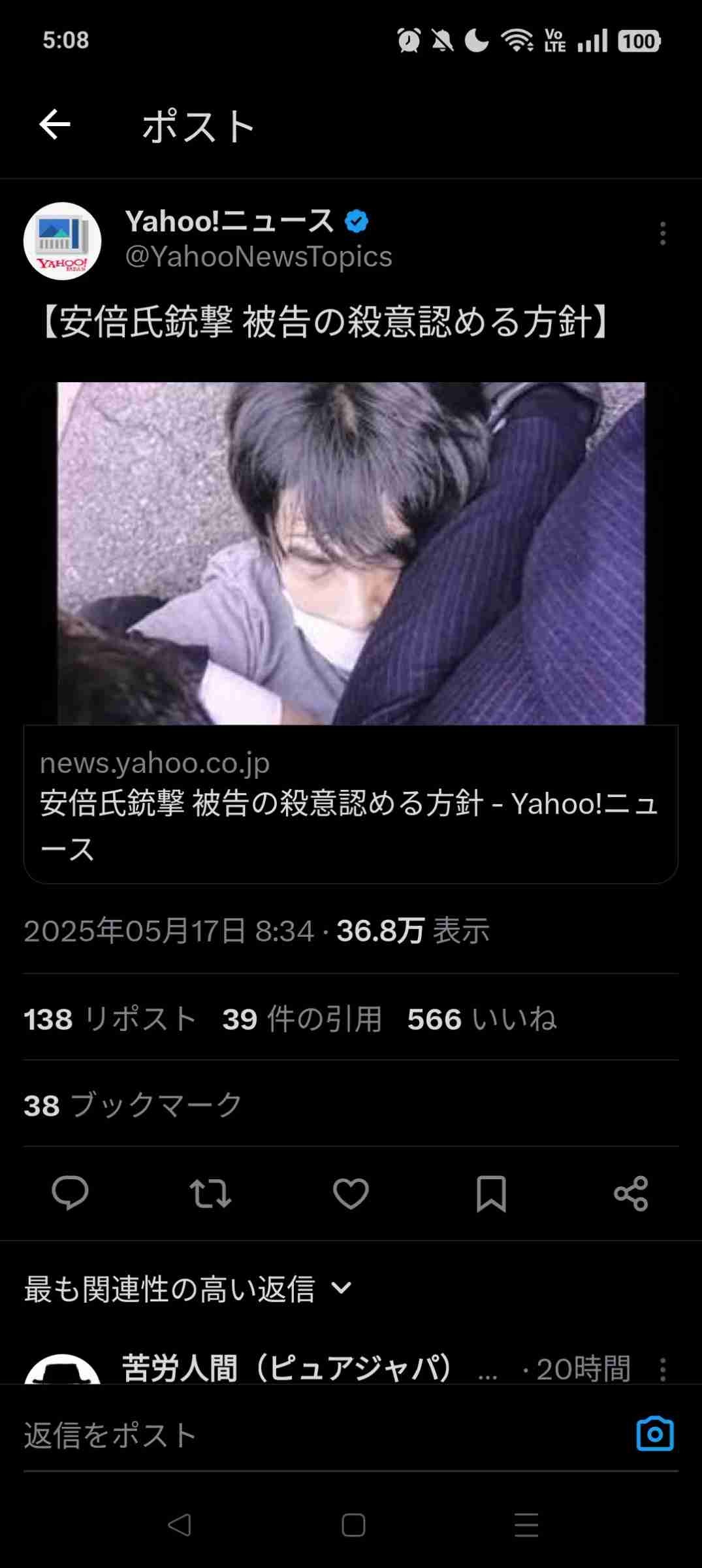Like the Yahoo!ニュース post
This screenshot has width=702, height=1568.
point(351,1193)
